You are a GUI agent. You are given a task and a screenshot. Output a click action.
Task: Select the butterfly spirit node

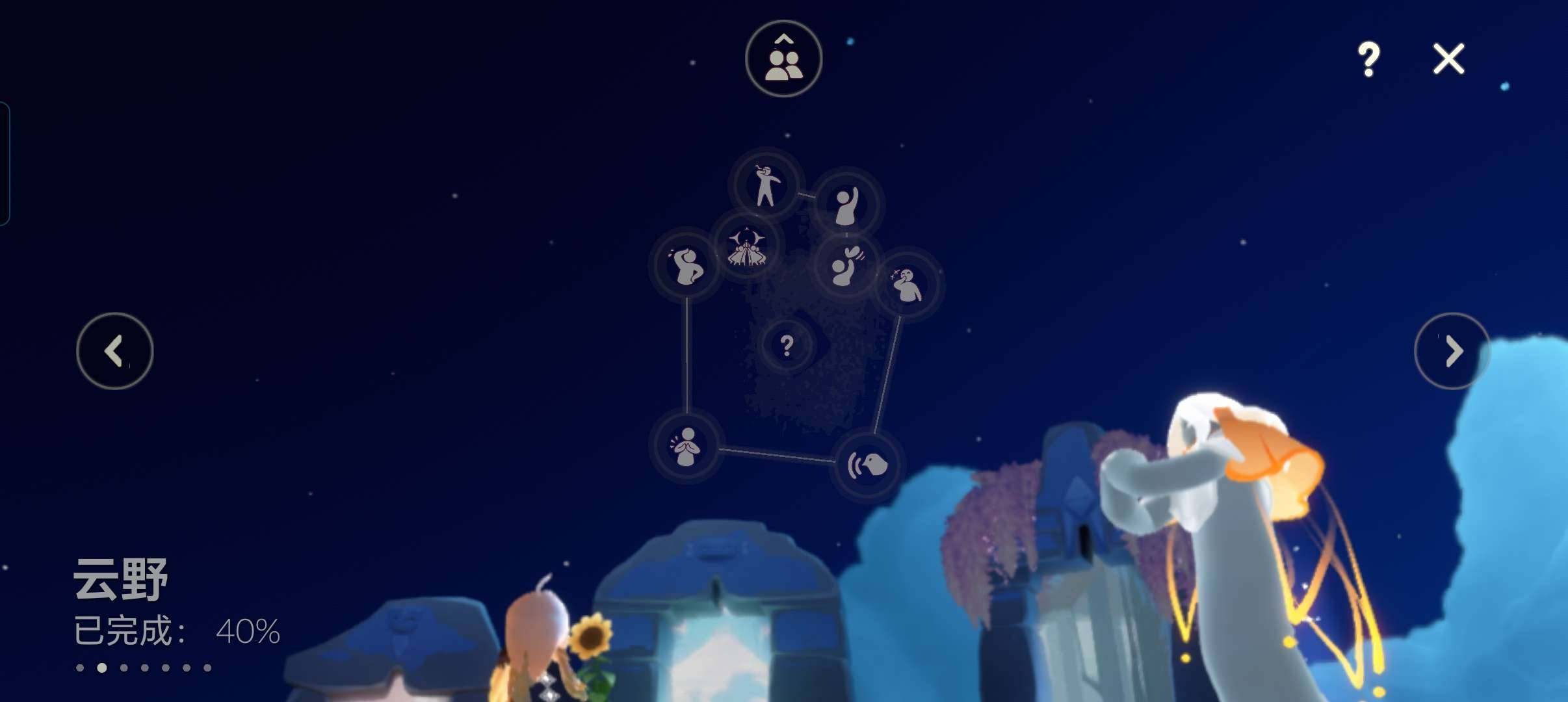tap(748, 247)
